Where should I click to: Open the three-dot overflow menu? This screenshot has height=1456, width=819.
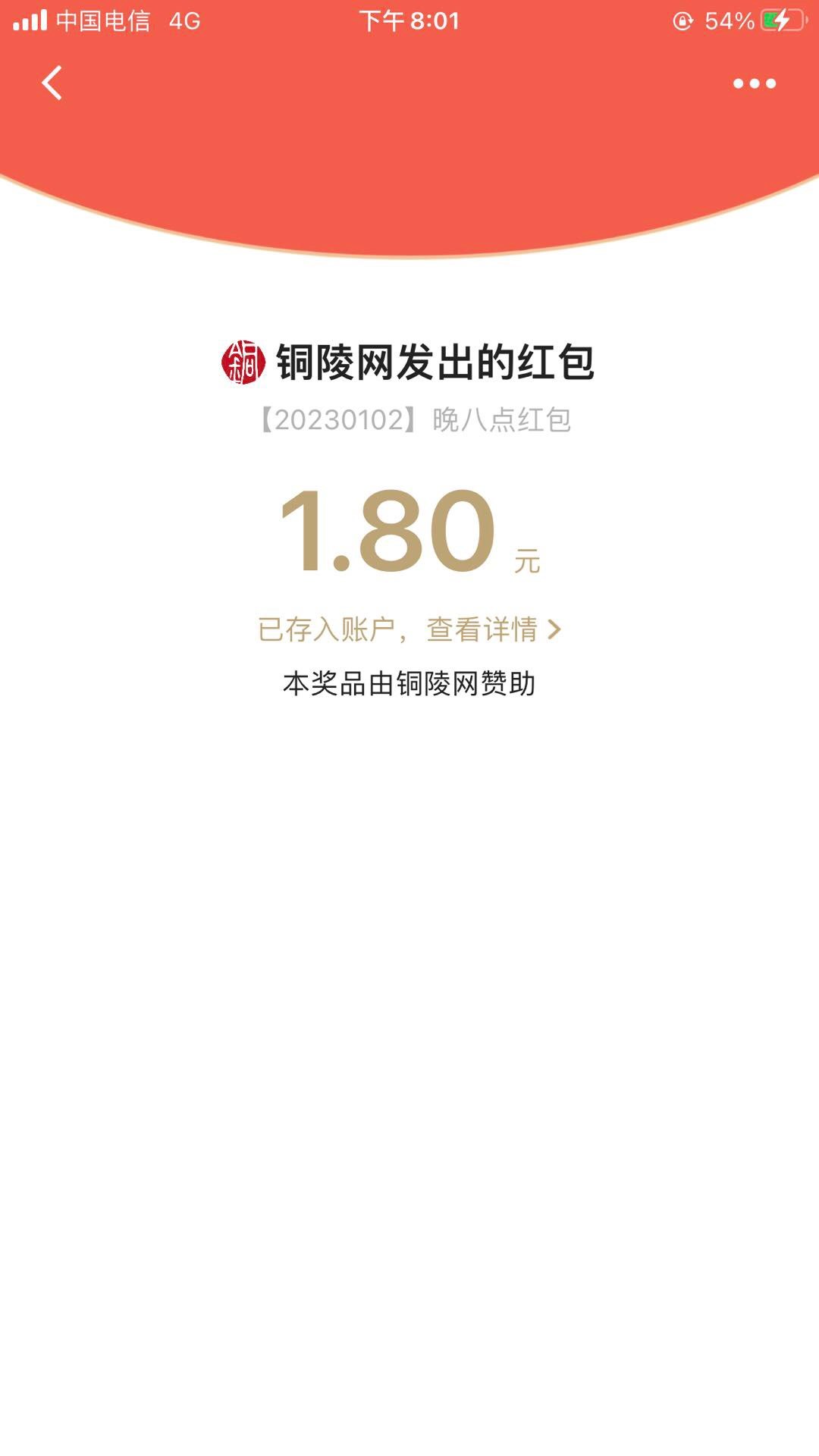coord(755,83)
